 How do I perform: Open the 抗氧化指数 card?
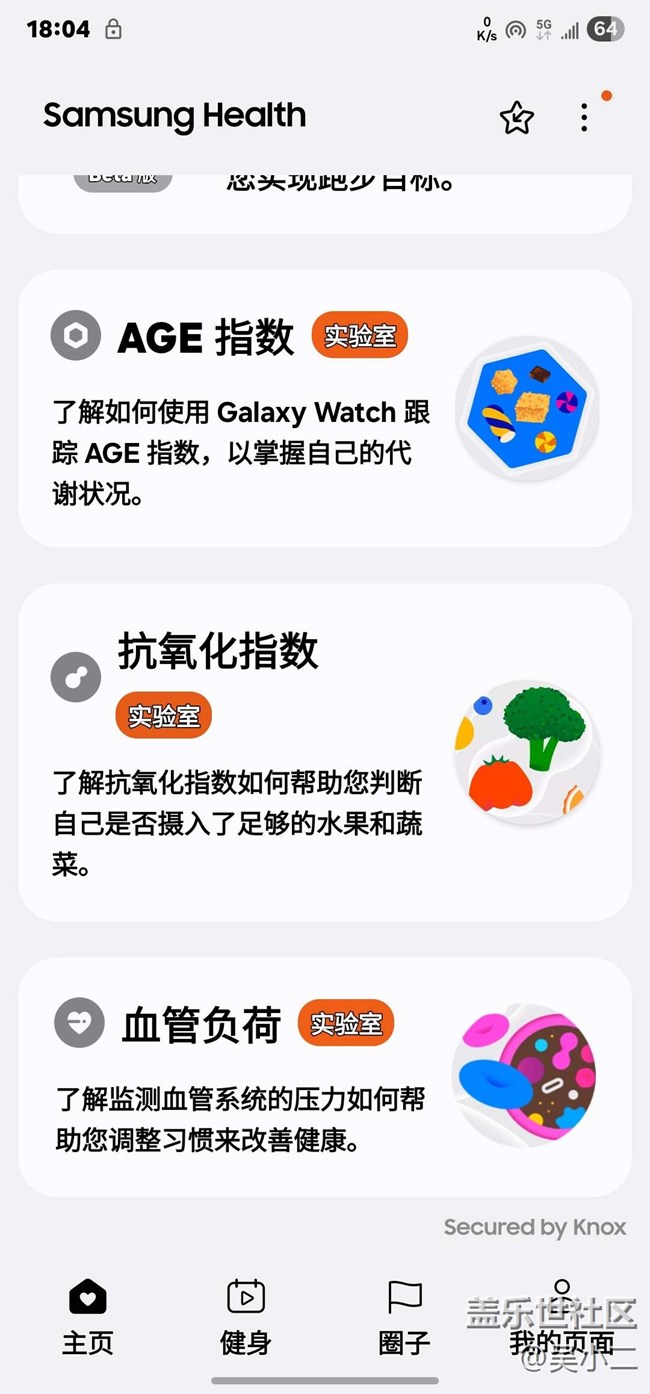click(x=324, y=752)
